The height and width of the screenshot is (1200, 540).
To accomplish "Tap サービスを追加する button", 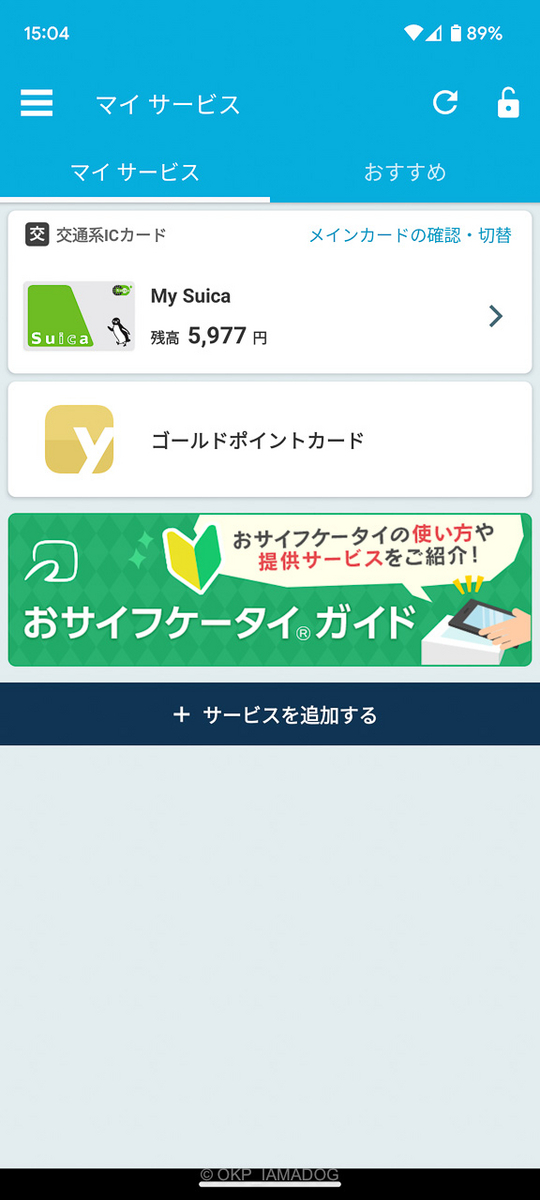I will pos(270,714).
